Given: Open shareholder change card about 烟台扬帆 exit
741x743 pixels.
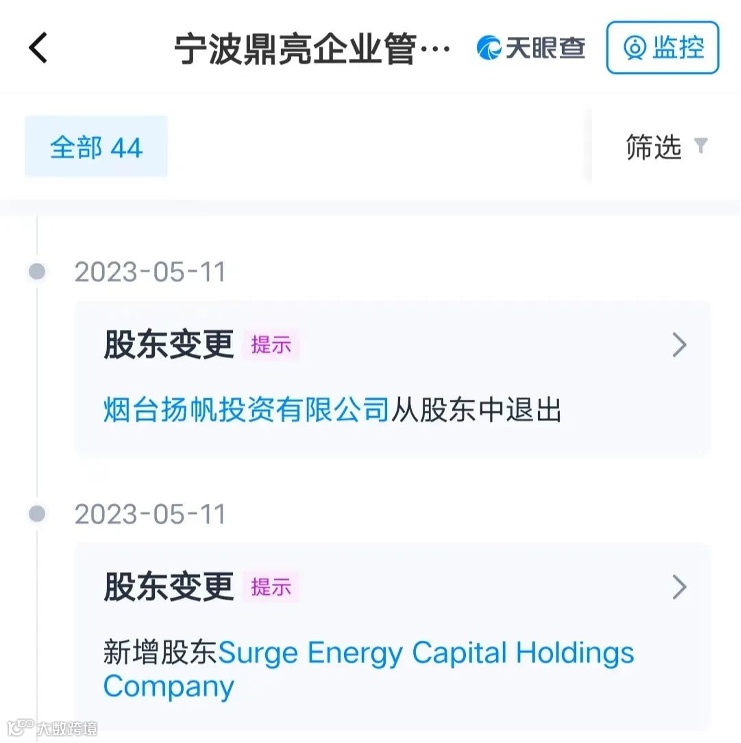Looking at the screenshot, I should (x=679, y=346).
